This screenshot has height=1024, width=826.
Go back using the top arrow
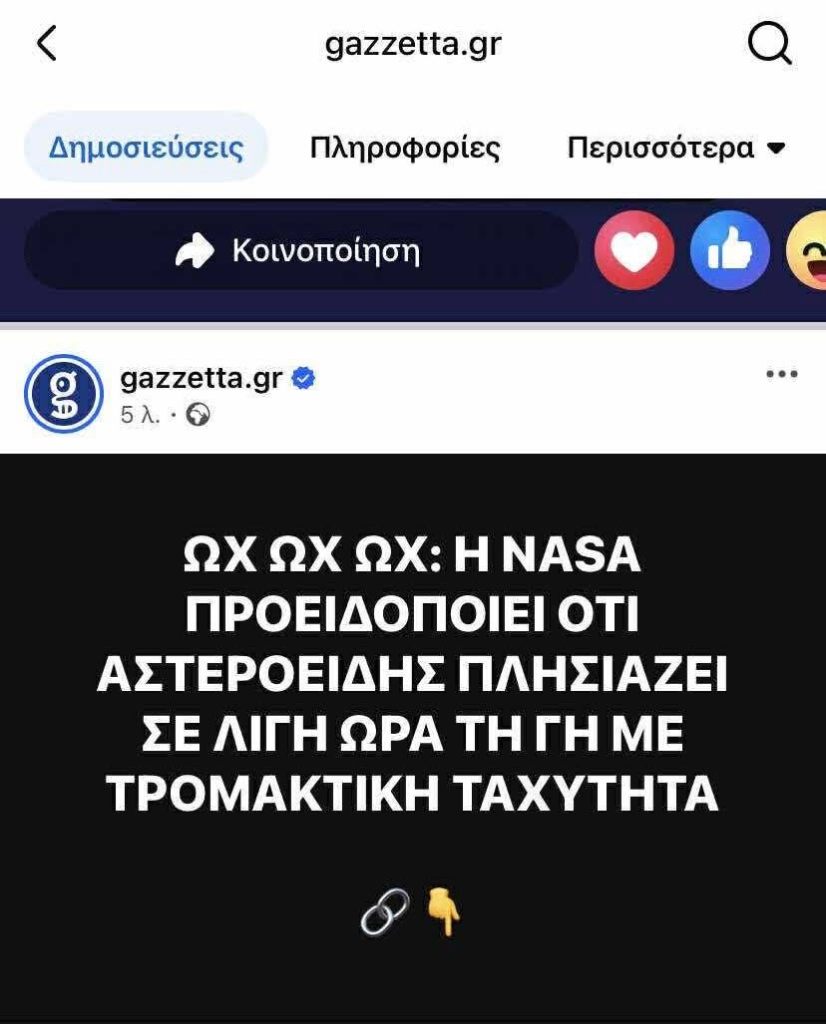click(47, 45)
